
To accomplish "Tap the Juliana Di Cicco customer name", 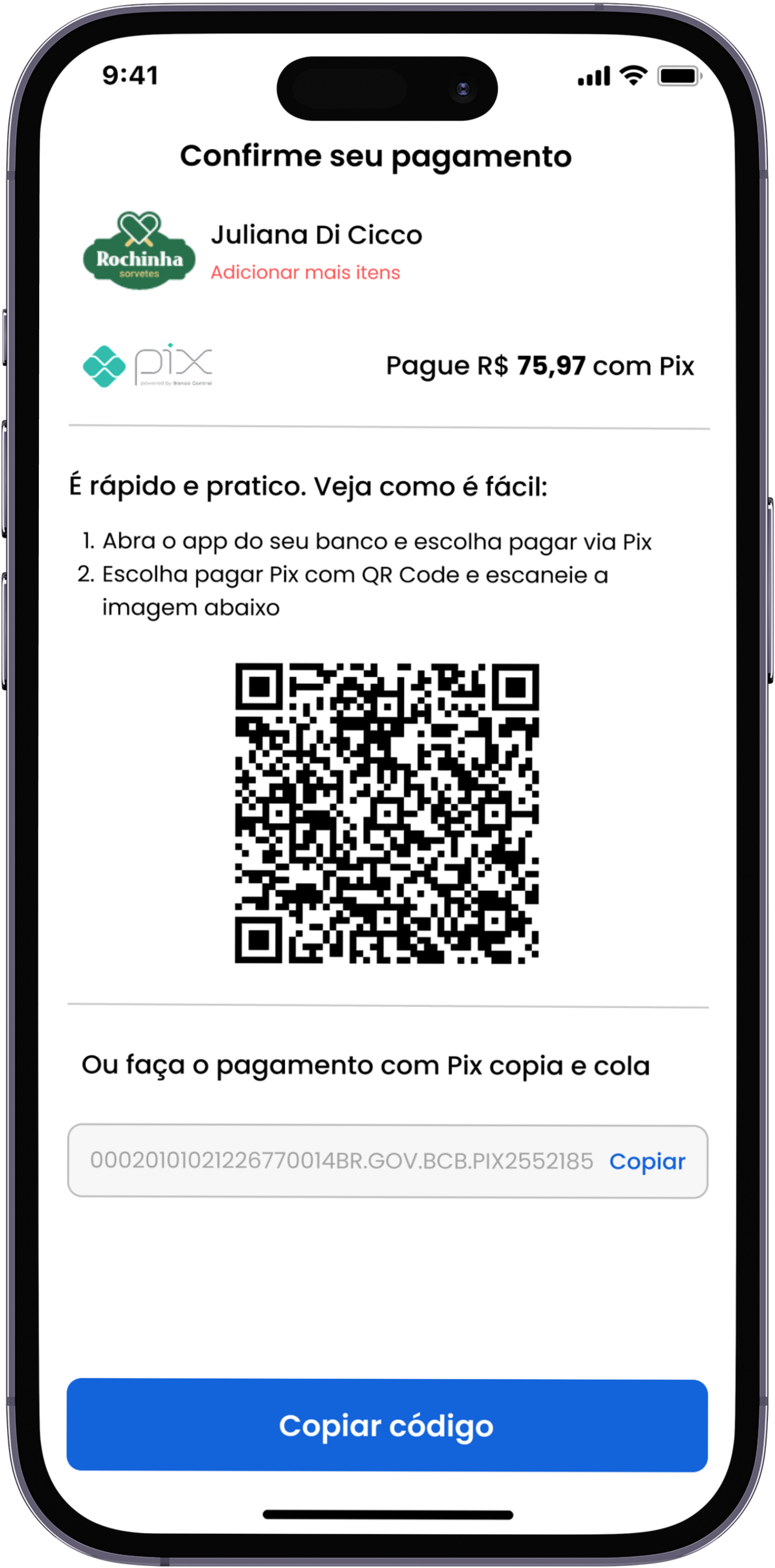I will point(317,234).
